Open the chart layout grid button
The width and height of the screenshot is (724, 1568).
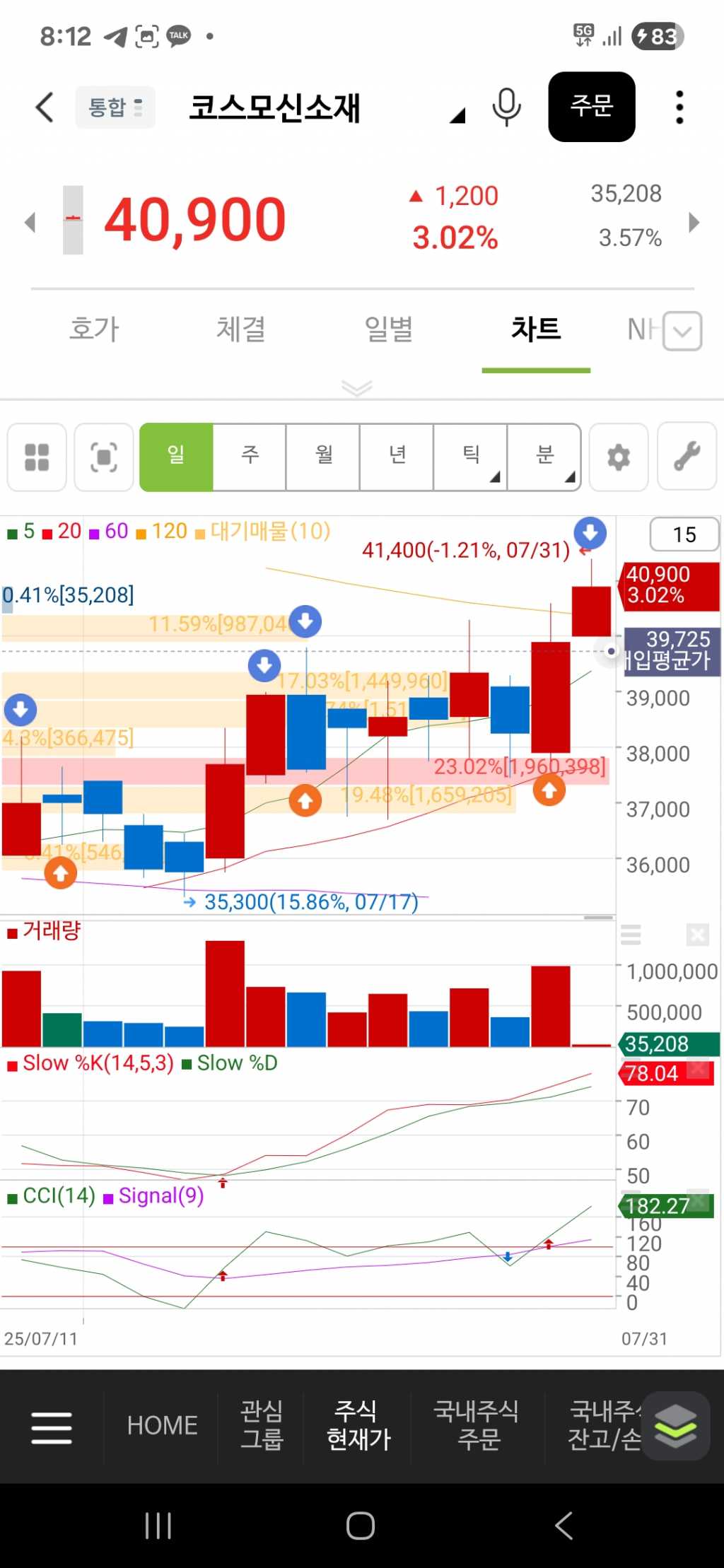pyautogui.click(x=37, y=457)
